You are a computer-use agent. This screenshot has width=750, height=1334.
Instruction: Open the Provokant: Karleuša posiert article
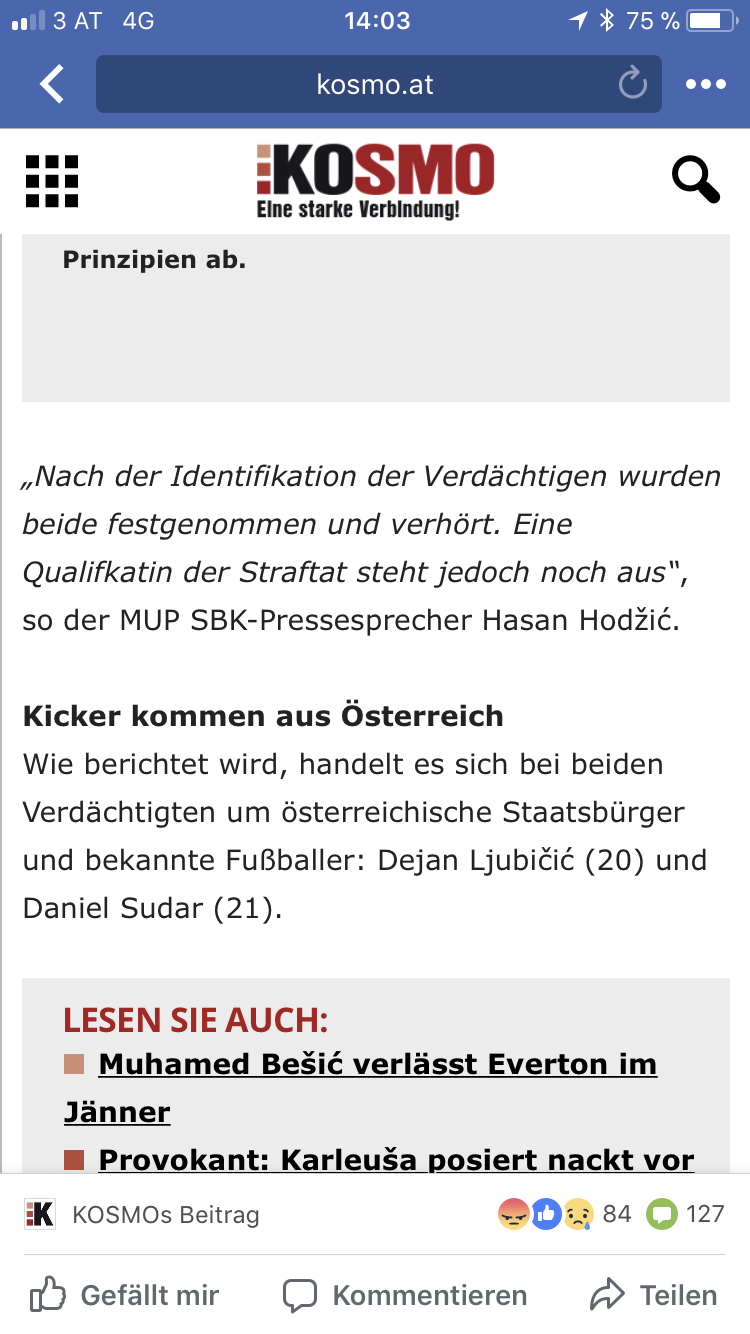[396, 1160]
